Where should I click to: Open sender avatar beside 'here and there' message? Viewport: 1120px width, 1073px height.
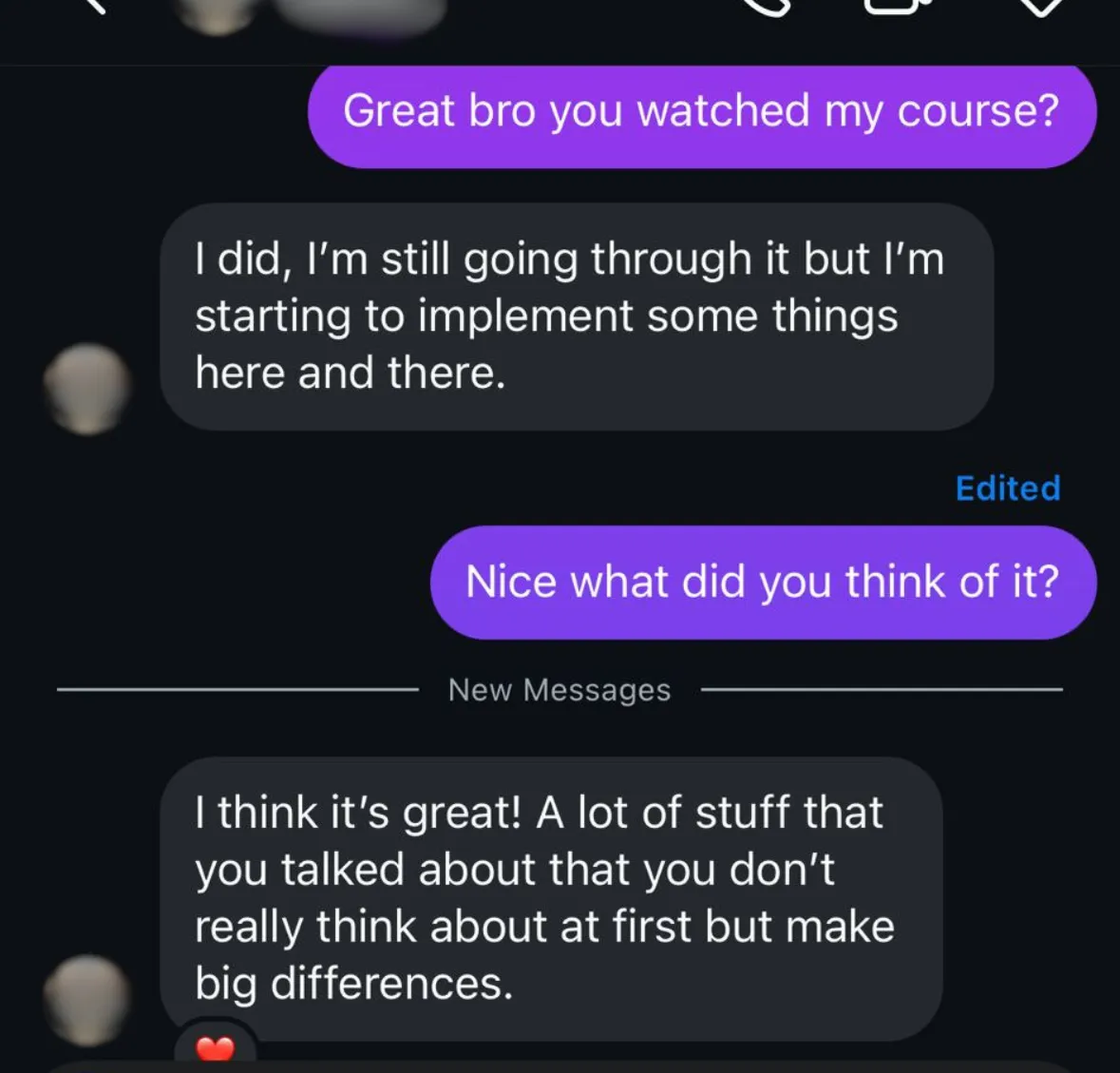click(87, 390)
